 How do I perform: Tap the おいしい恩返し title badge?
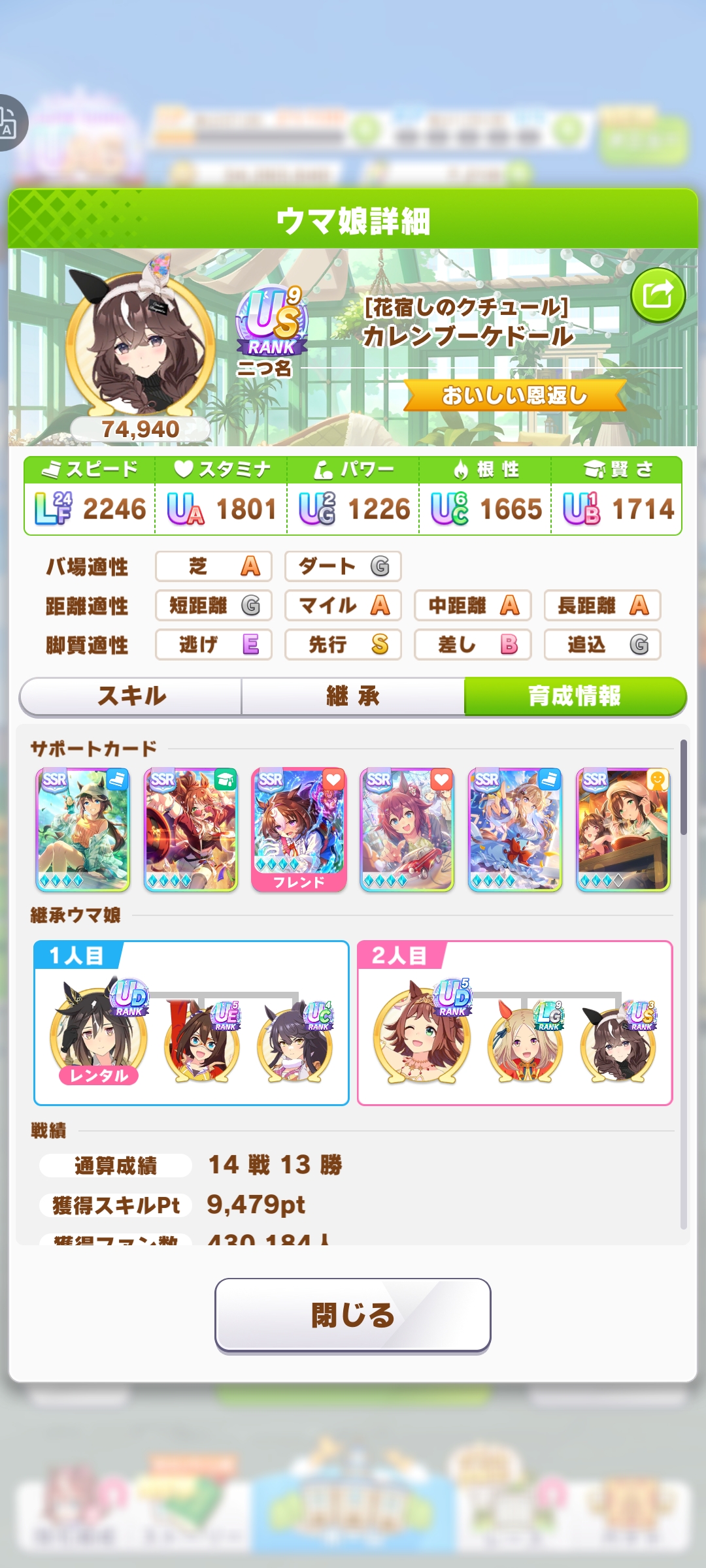[x=515, y=395]
